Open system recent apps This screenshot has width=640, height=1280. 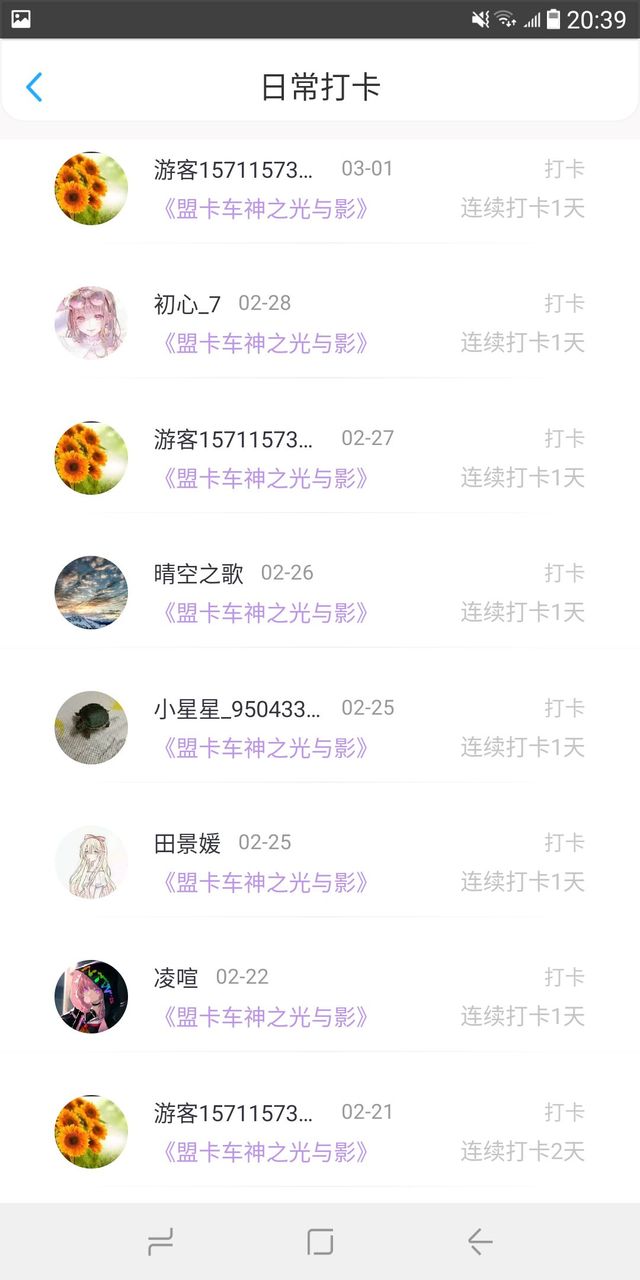[x=160, y=1242]
